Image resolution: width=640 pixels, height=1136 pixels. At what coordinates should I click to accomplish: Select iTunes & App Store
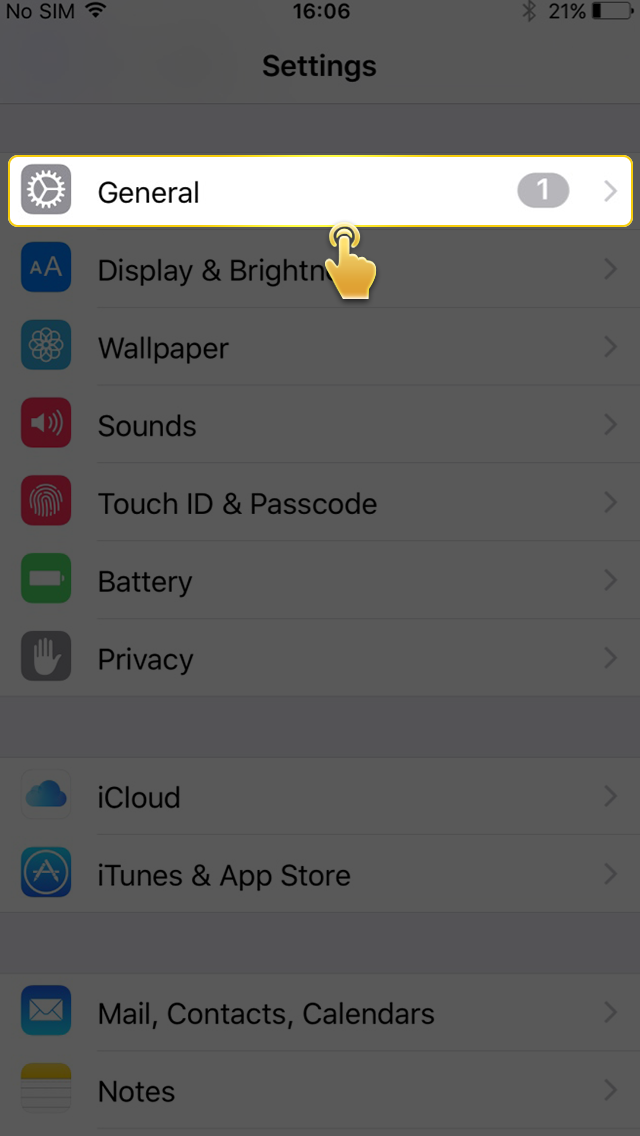click(x=320, y=876)
